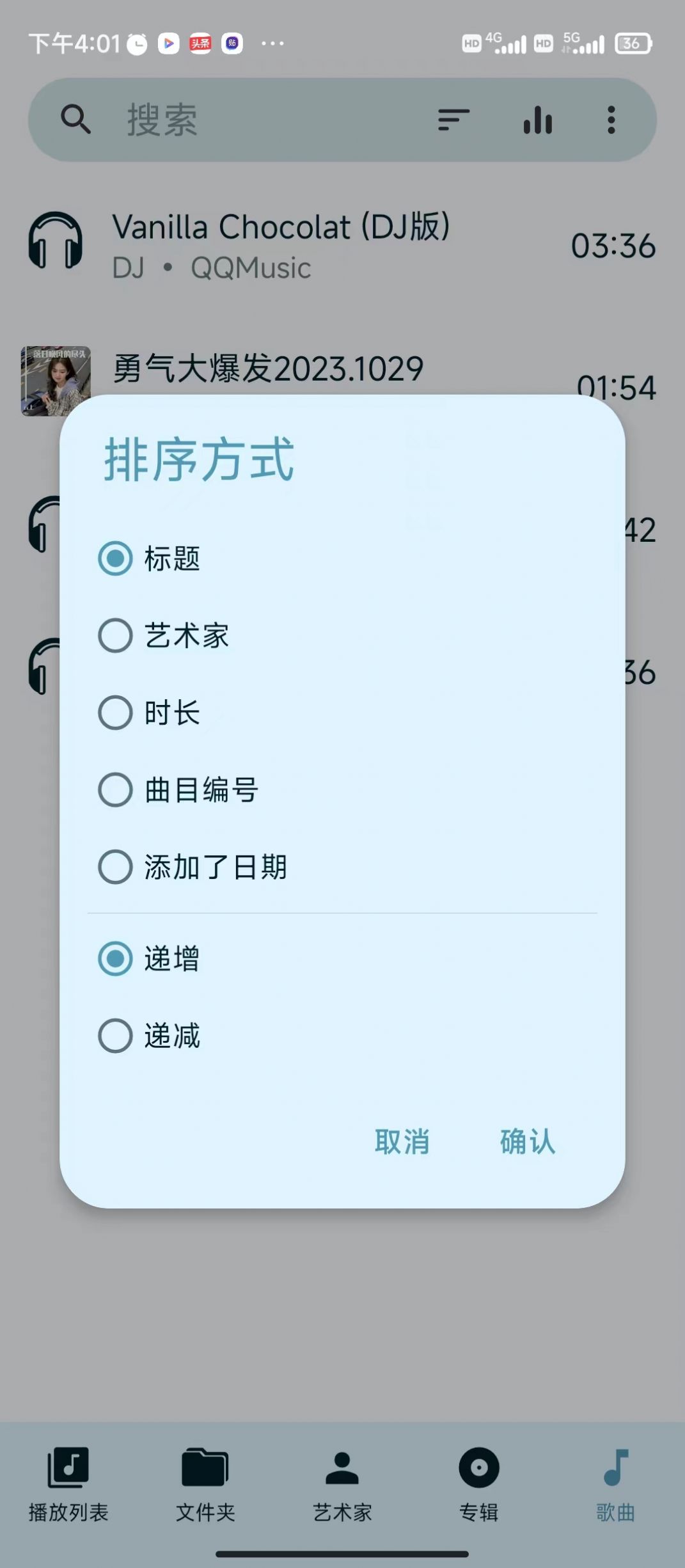Open the three-dot overflow menu

coord(611,120)
